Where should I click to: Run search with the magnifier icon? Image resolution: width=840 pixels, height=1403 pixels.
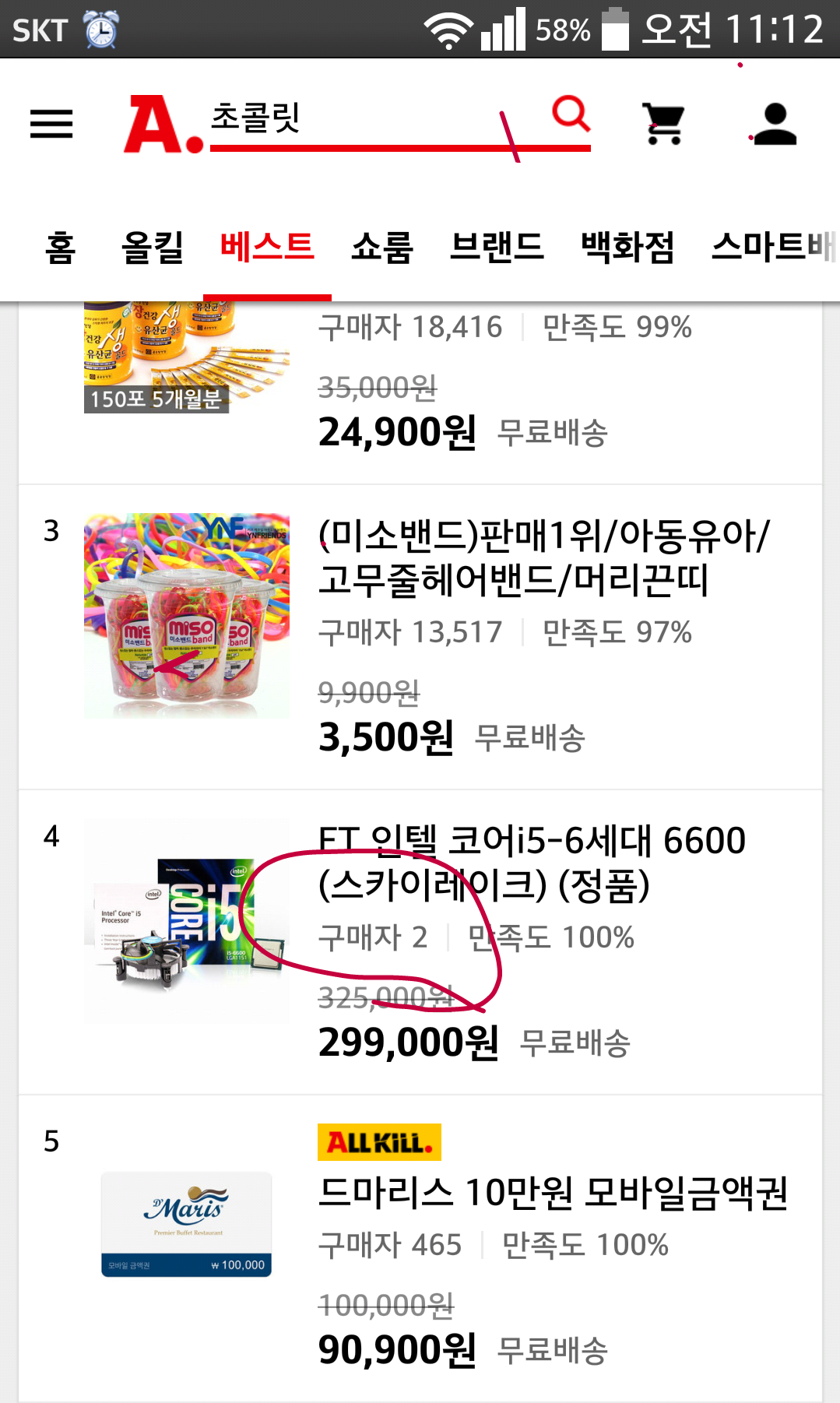click(571, 114)
